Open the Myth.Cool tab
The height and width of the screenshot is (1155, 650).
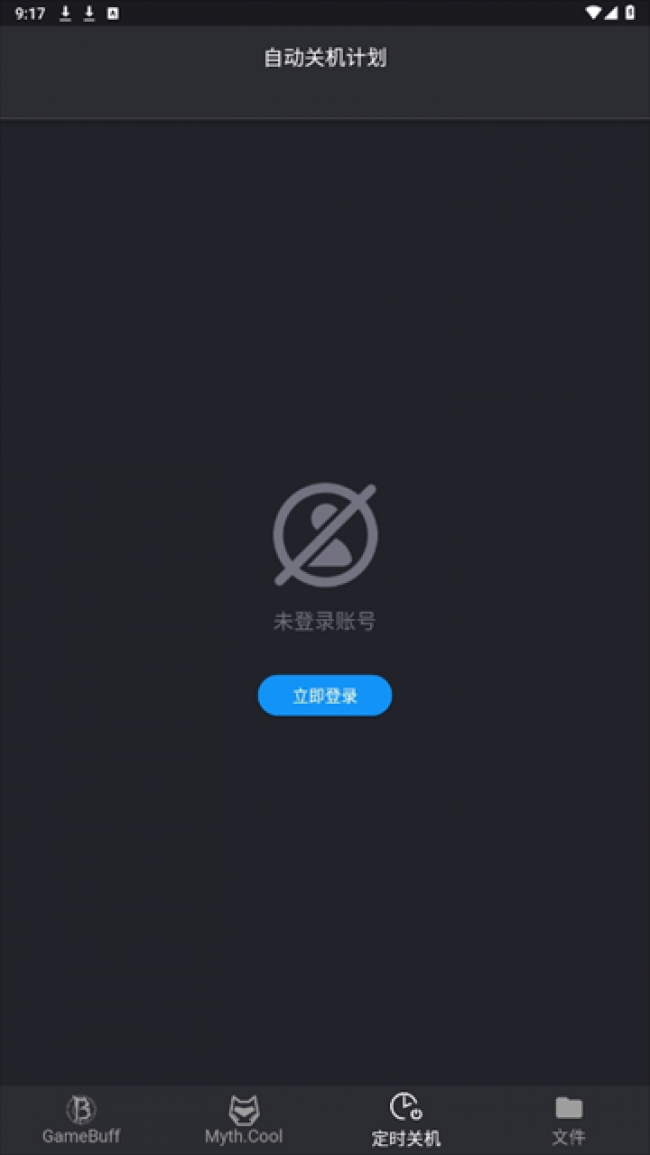coord(243,1119)
